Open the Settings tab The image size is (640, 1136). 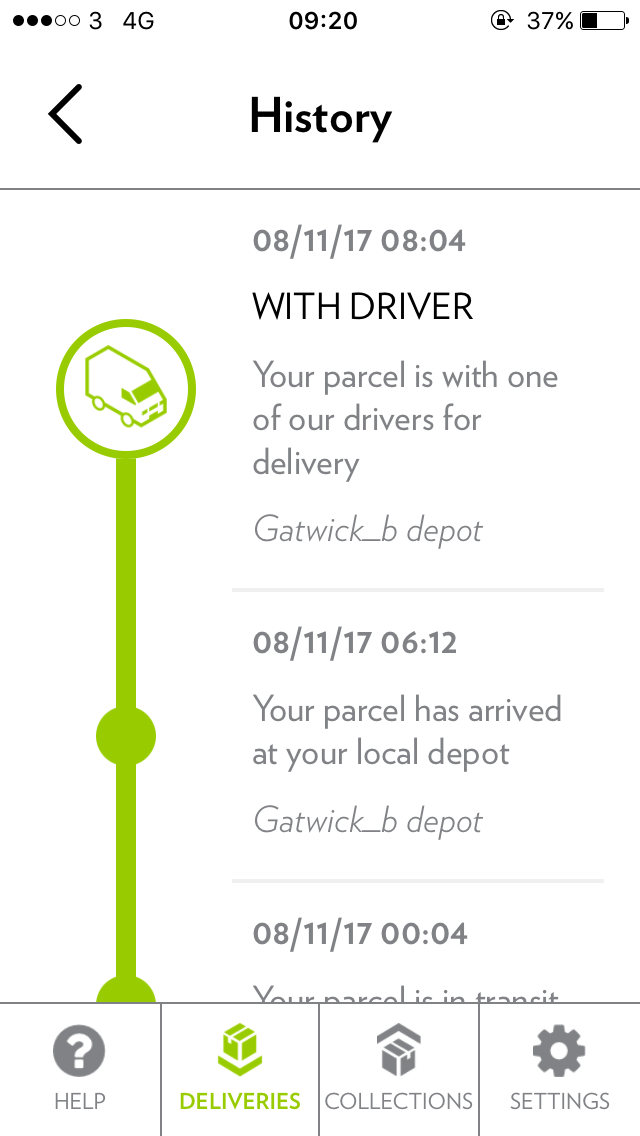coord(560,1069)
